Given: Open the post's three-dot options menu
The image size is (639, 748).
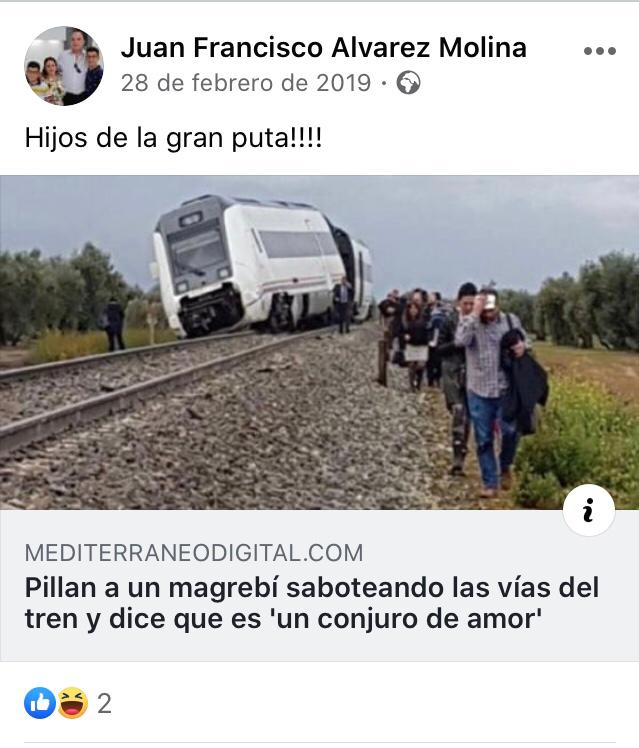Looking at the screenshot, I should [x=599, y=51].
